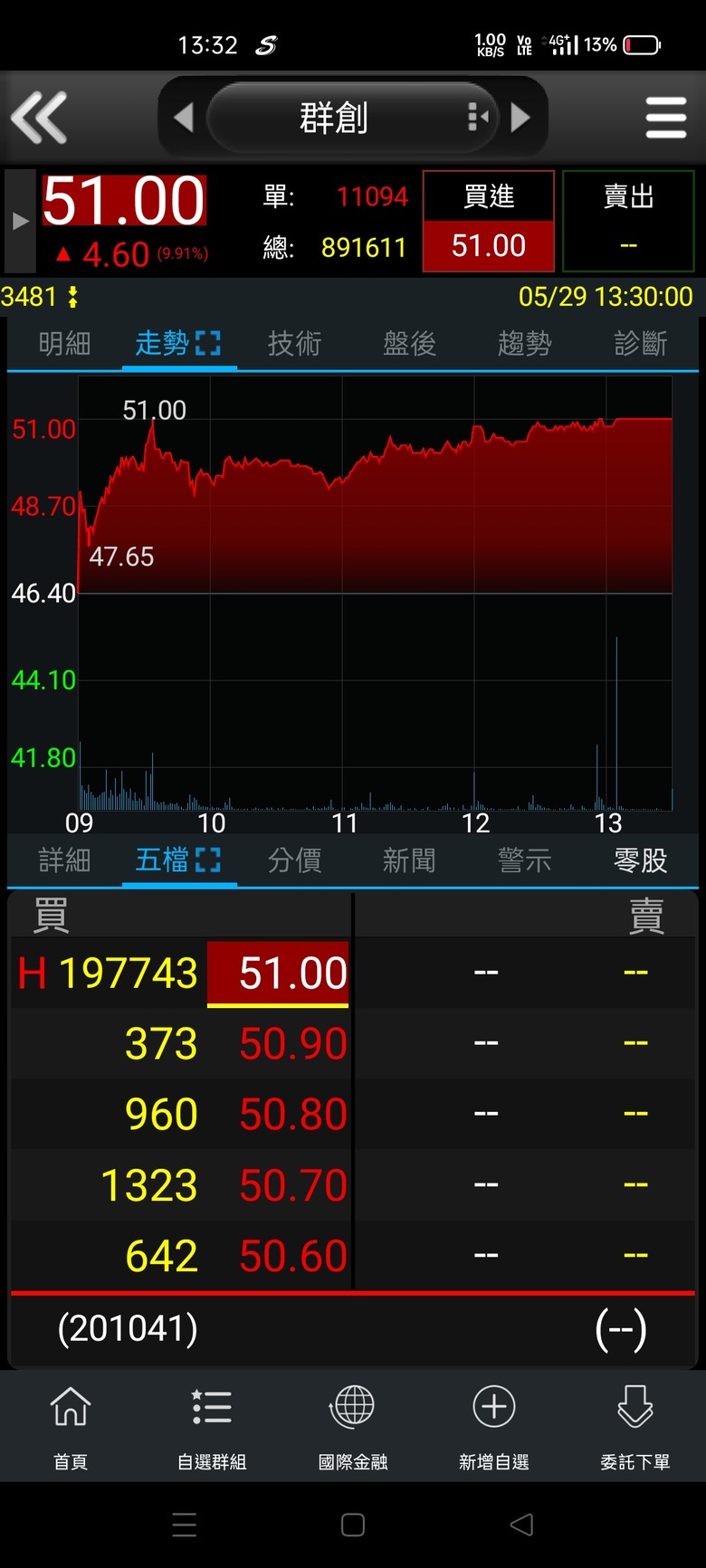View the 趨勢 tab
Image resolution: width=706 pixels, height=1568 pixels.
[x=524, y=344]
